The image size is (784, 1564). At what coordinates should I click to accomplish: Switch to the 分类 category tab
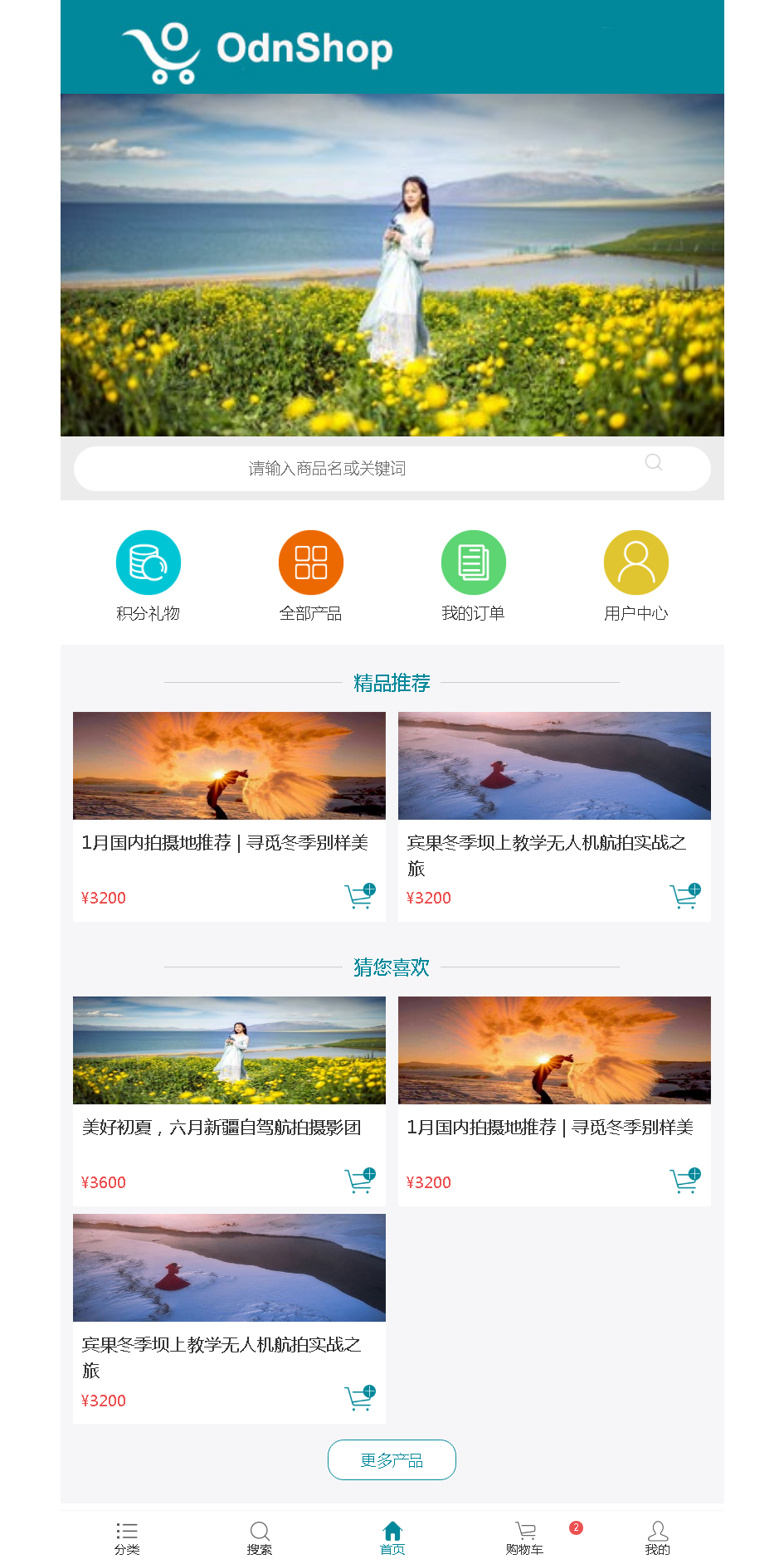127,1537
